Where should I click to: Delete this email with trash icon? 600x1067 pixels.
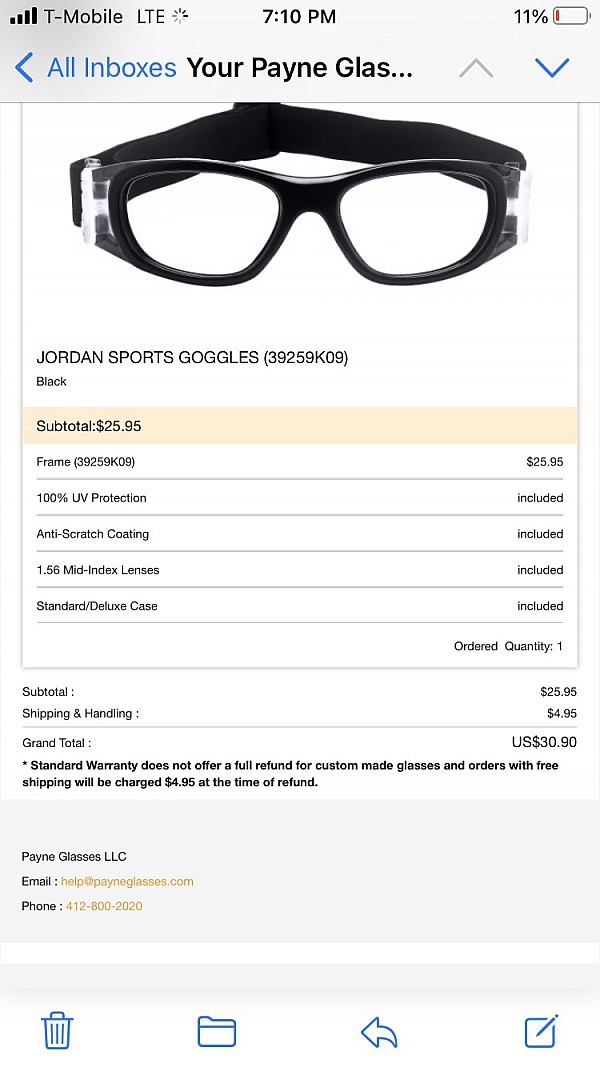[57, 1030]
